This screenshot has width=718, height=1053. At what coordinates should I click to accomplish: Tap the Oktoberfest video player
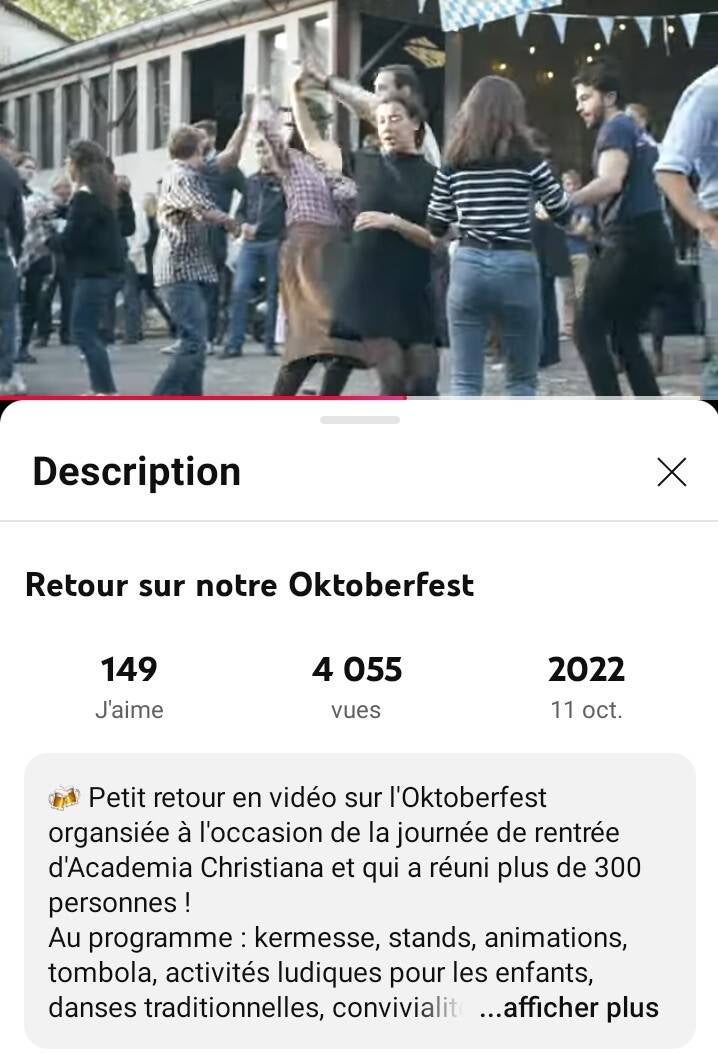(359, 198)
